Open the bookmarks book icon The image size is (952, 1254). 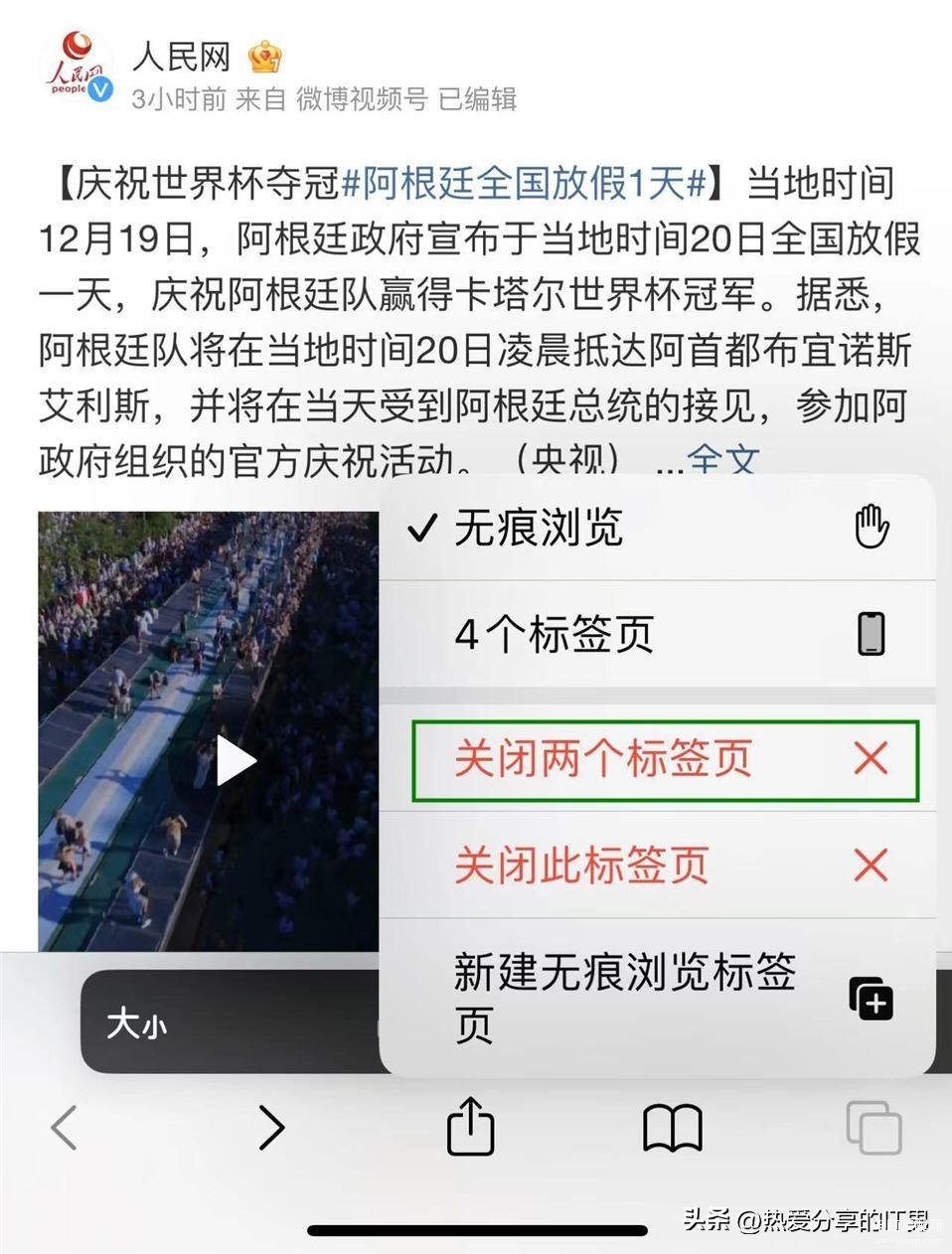[673, 1128]
